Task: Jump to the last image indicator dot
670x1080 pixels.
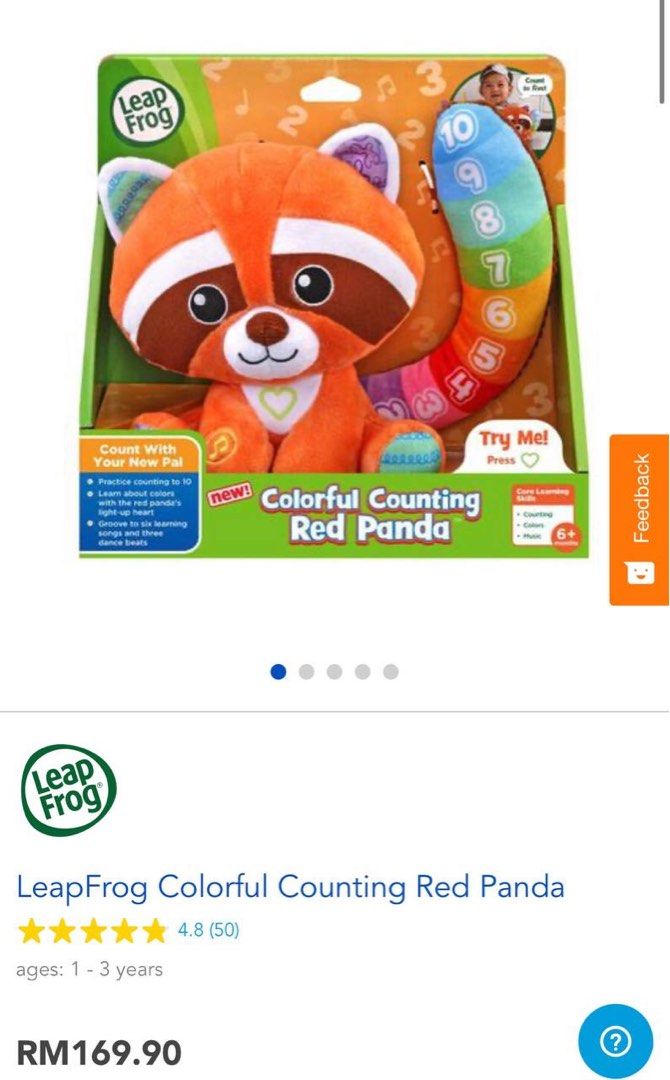Action: pos(390,672)
